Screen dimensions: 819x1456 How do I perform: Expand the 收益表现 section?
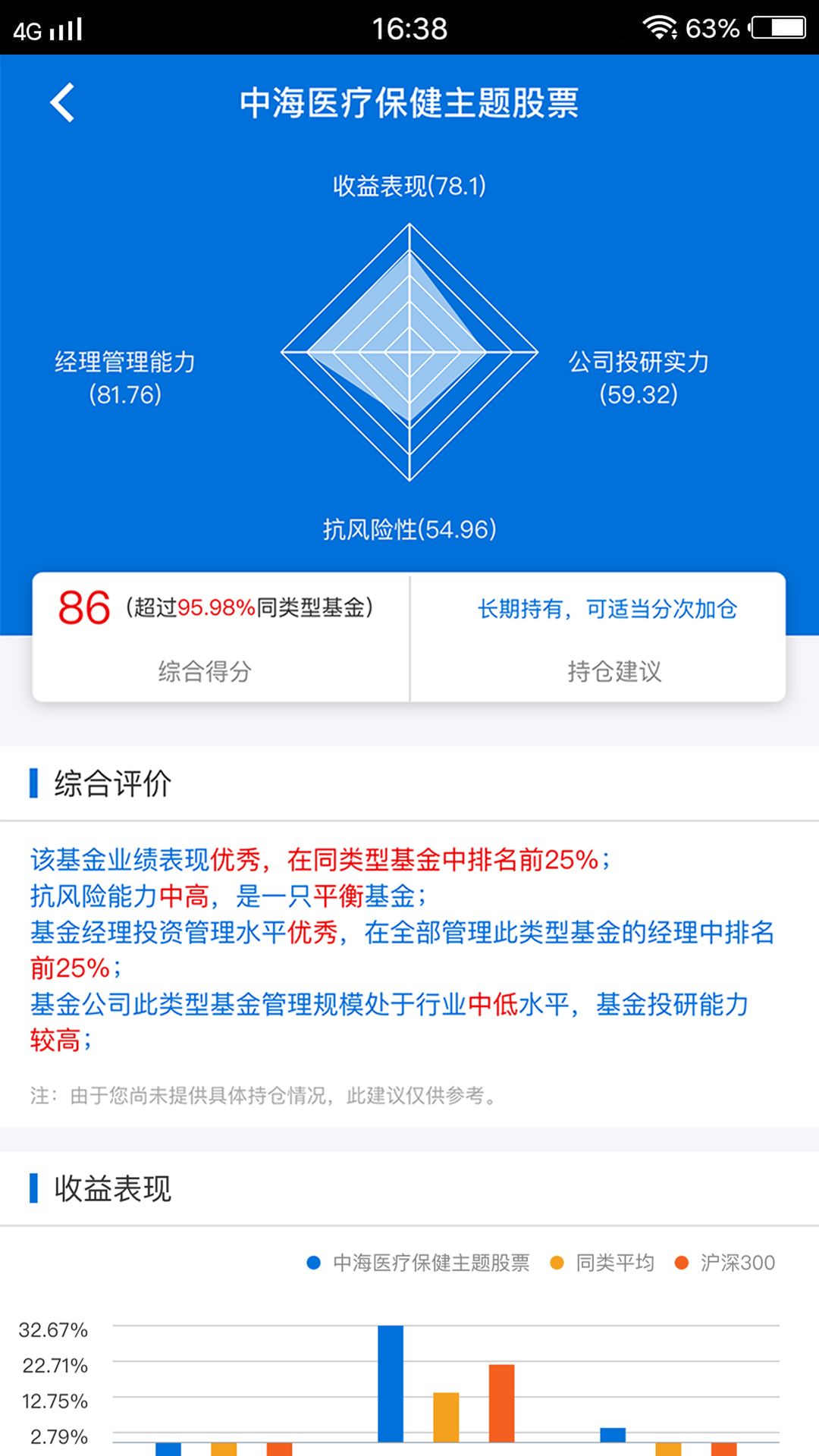(x=112, y=1188)
